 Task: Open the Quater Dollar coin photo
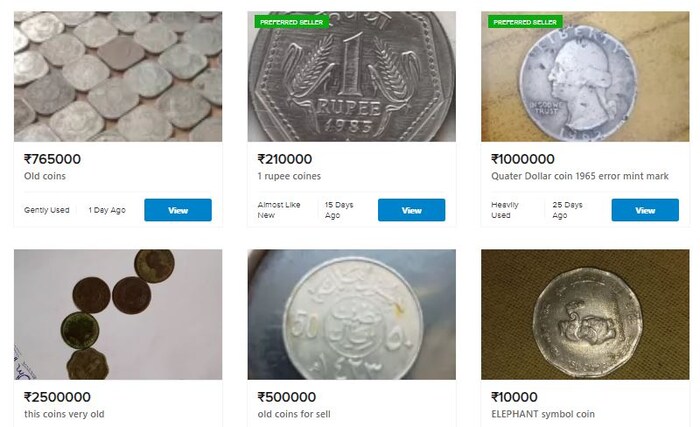(585, 76)
